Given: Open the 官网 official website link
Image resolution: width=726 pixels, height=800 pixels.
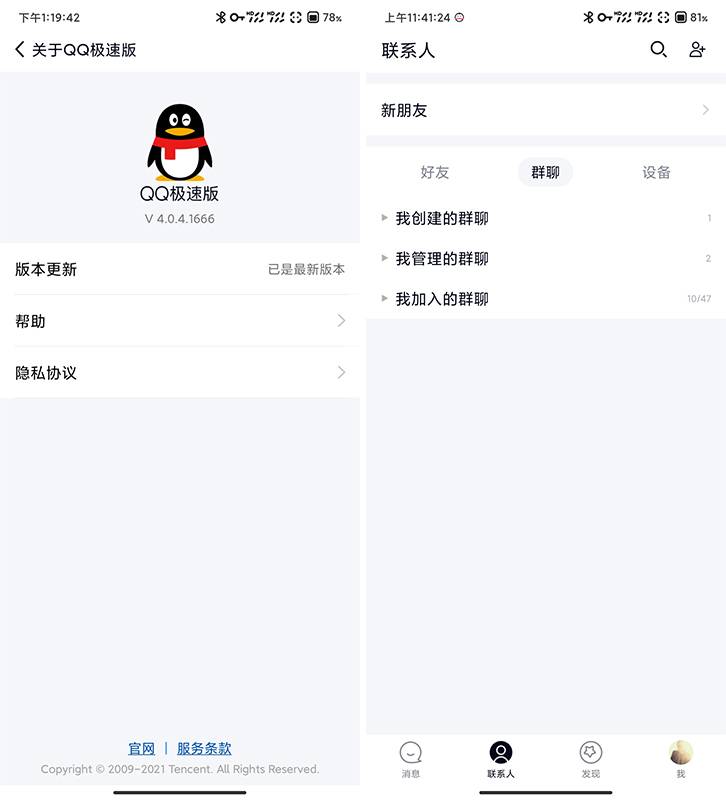Looking at the screenshot, I should 141,748.
